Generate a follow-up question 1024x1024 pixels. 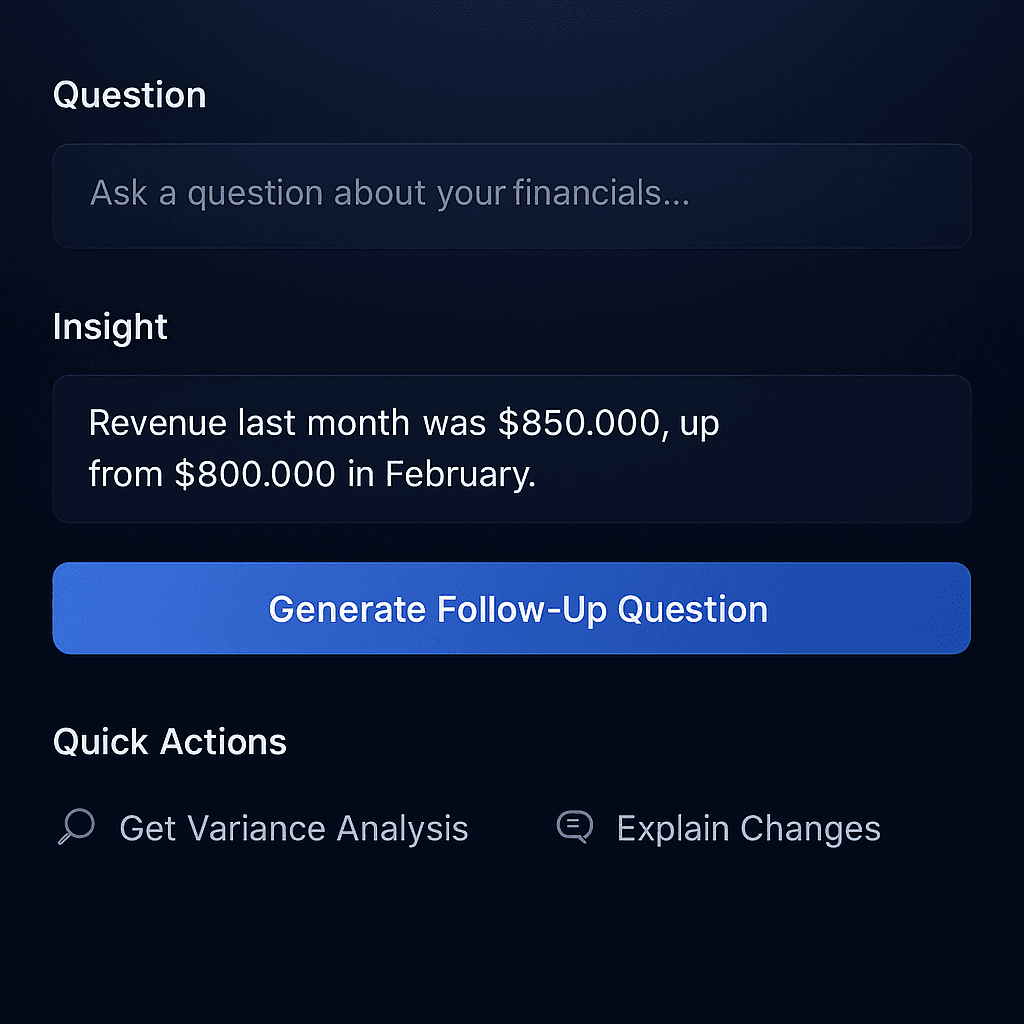(511, 608)
